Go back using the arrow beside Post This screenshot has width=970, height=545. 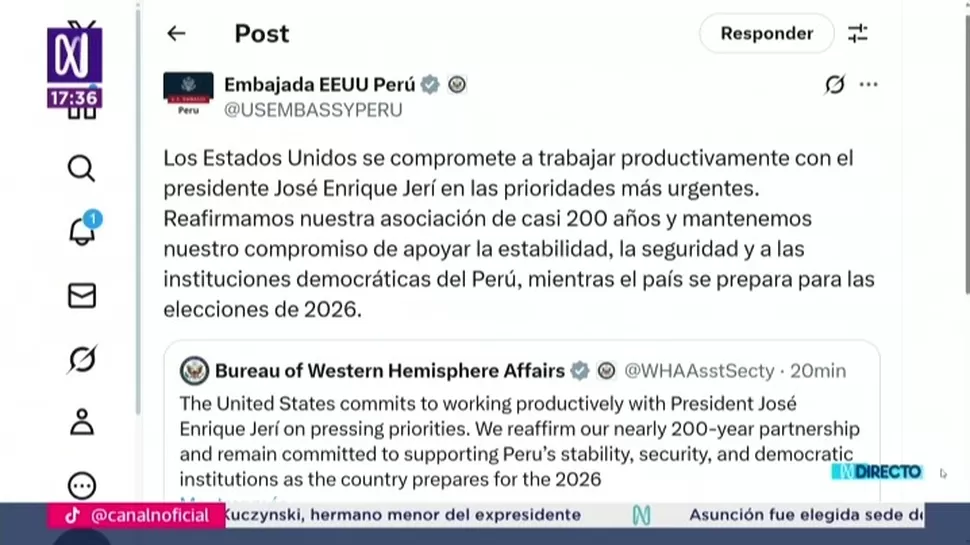click(x=177, y=33)
